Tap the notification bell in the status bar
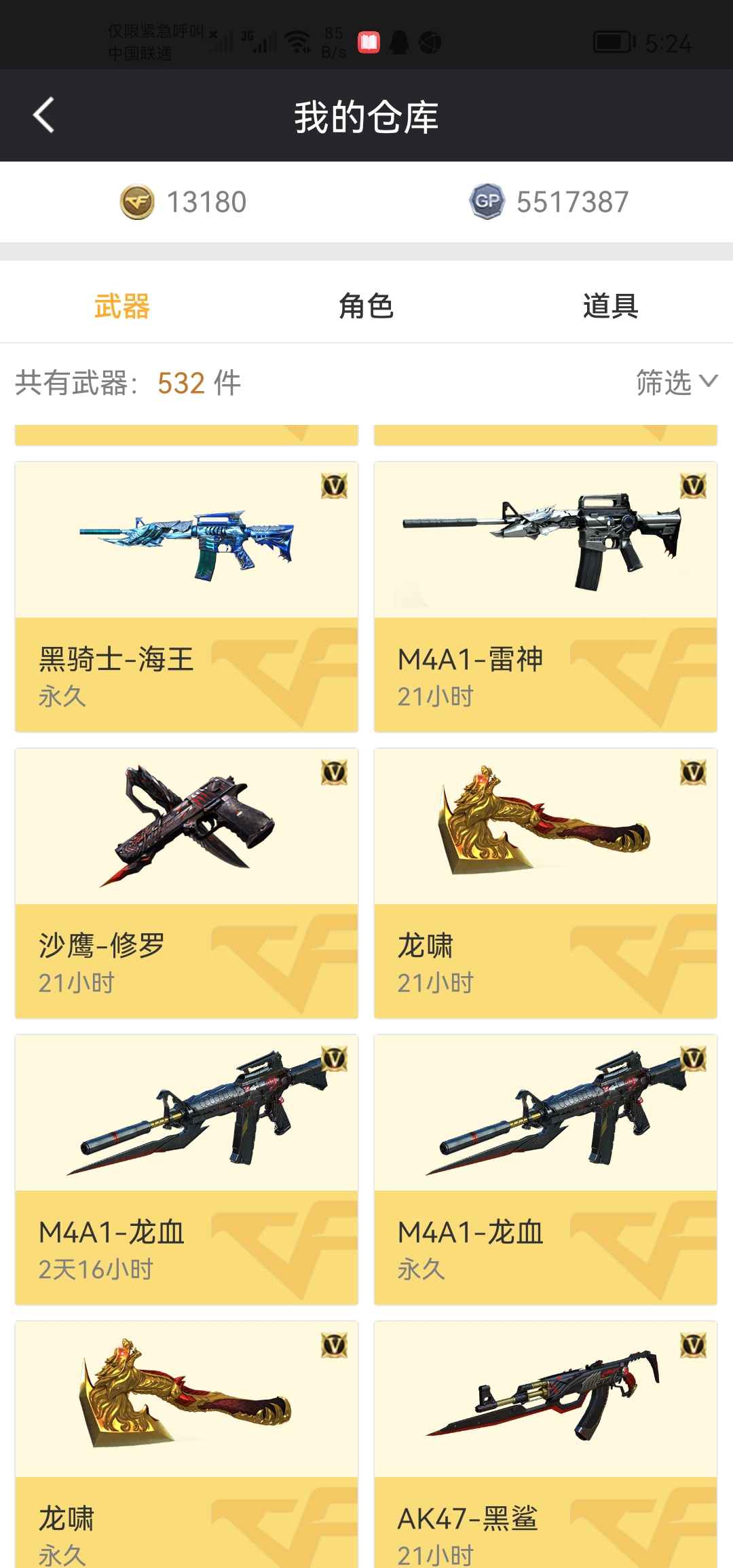Image resolution: width=733 pixels, height=1568 pixels. (x=400, y=42)
